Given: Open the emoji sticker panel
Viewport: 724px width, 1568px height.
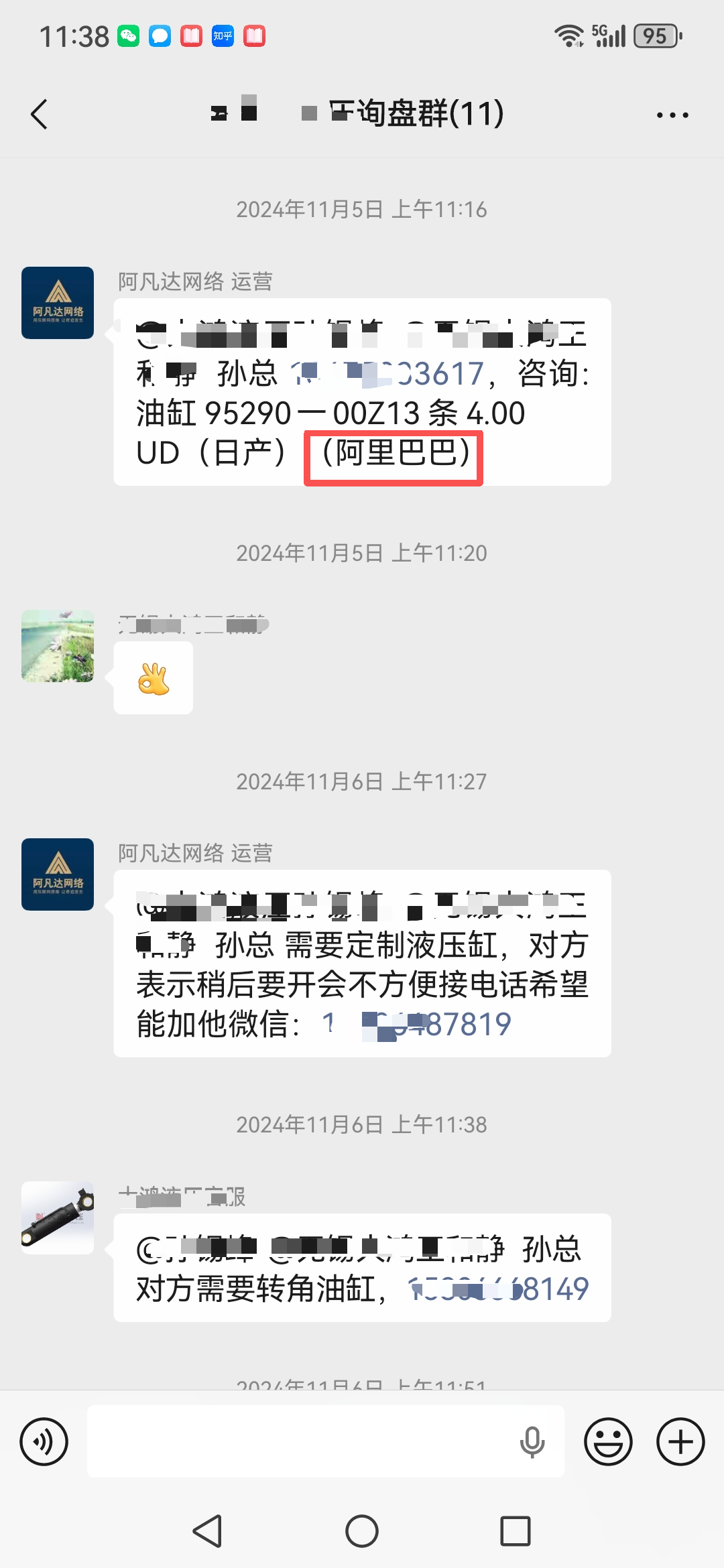Looking at the screenshot, I should (608, 1441).
